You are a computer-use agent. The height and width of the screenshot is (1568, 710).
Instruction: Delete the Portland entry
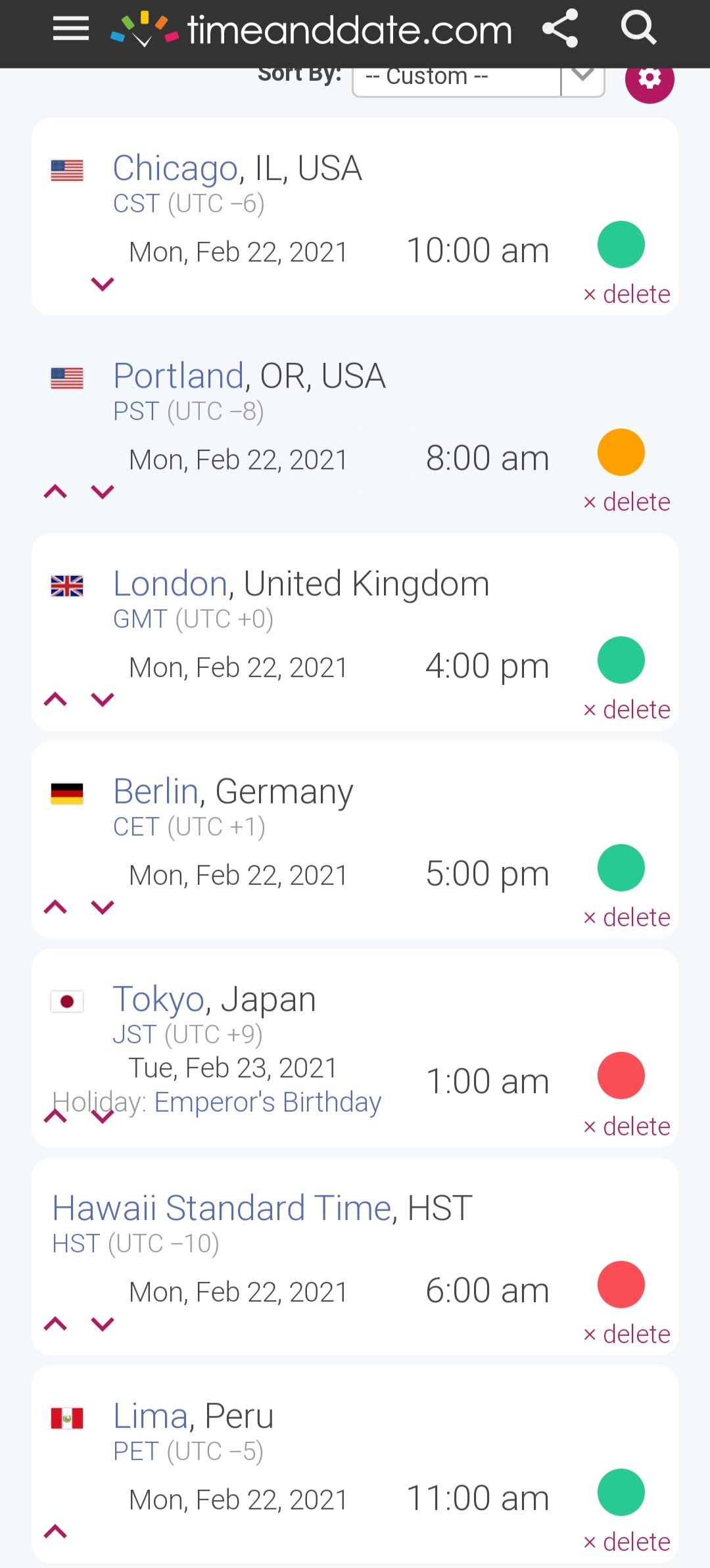[x=627, y=502]
